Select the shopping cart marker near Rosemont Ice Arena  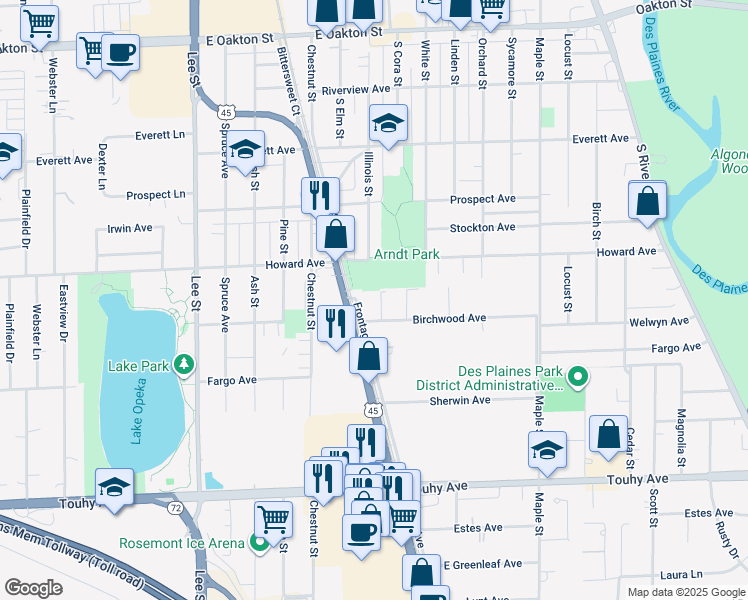click(273, 520)
